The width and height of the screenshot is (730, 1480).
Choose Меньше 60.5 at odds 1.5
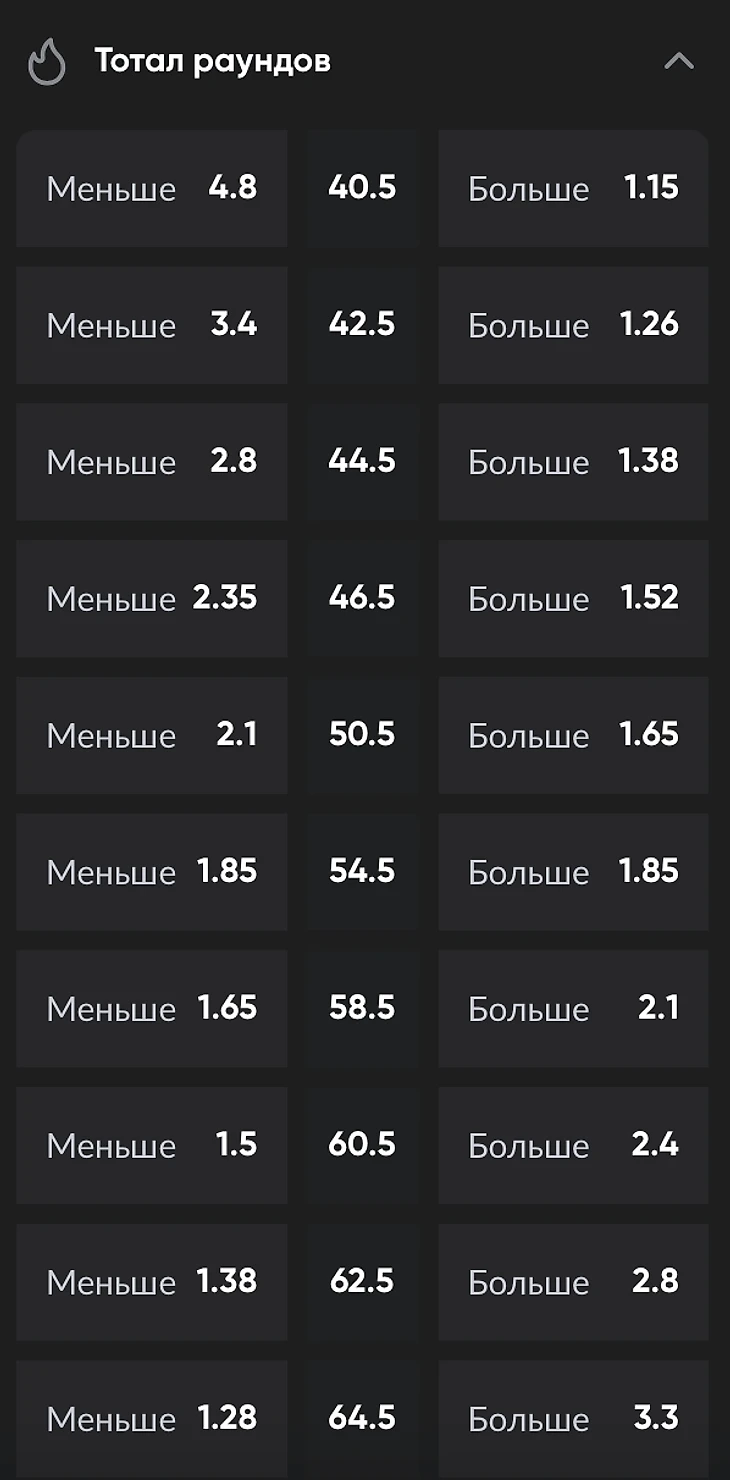152,1145
